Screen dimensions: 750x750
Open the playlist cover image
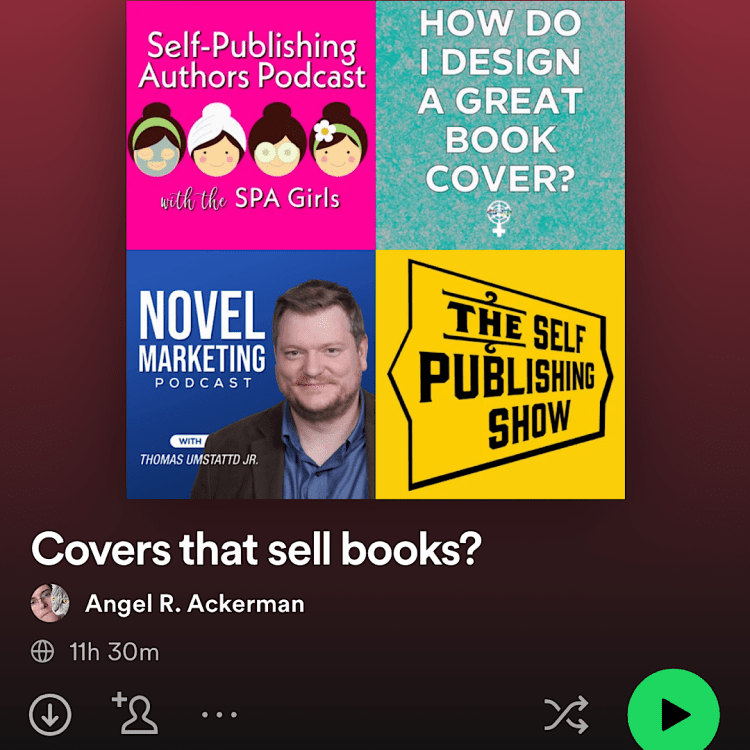point(375,249)
